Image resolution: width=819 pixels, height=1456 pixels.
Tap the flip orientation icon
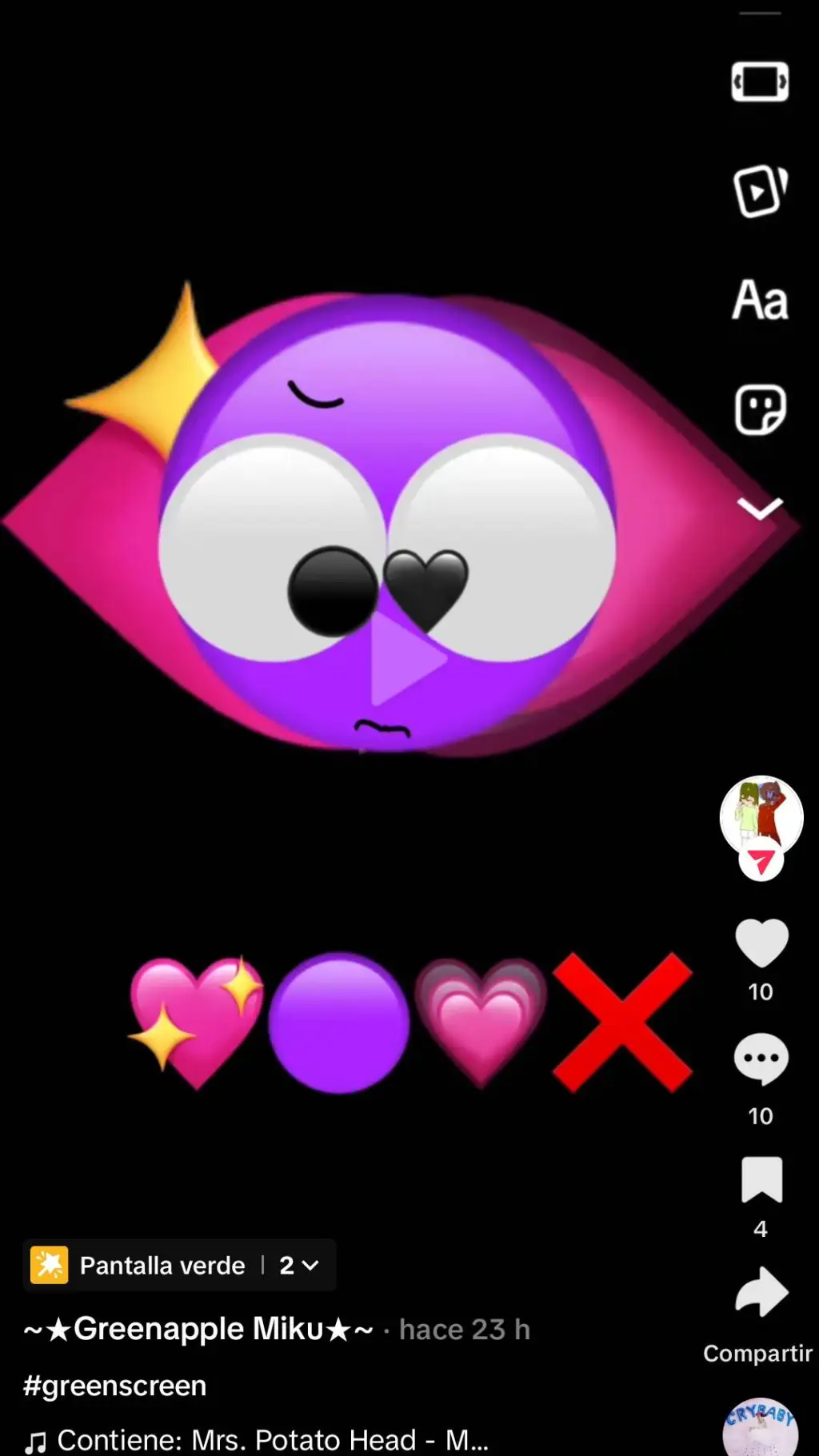pos(760,82)
